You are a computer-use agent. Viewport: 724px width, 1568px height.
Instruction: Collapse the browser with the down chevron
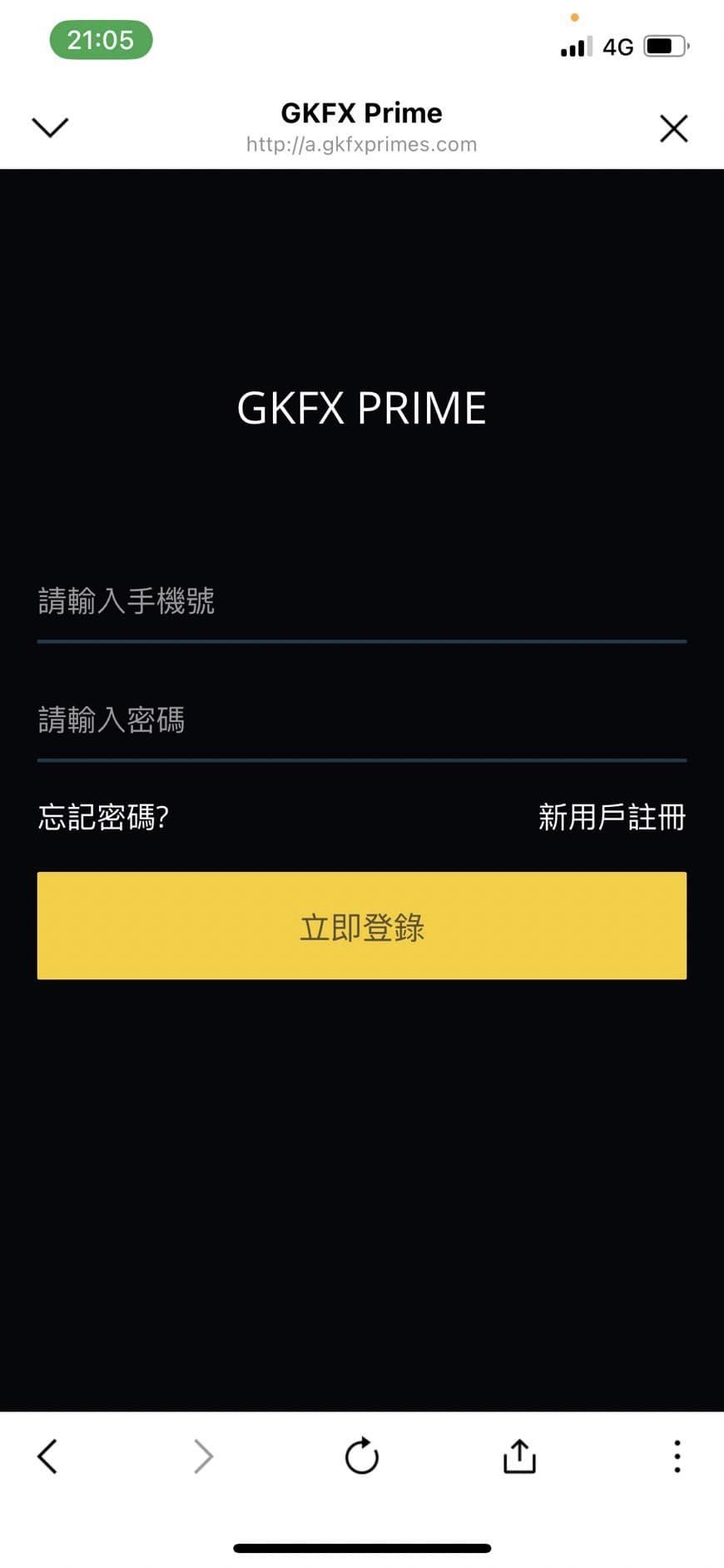tap(50, 127)
